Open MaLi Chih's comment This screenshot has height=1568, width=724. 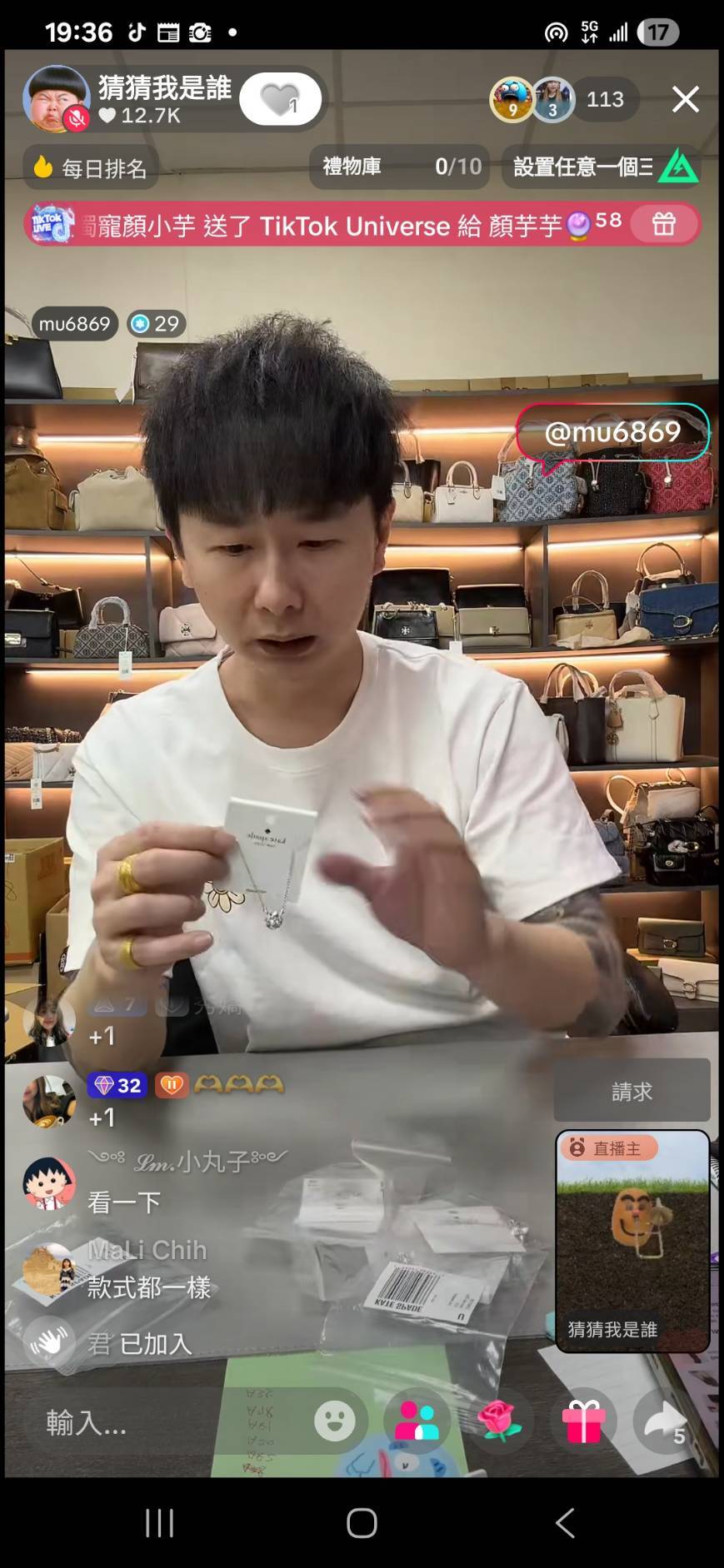point(148,1269)
